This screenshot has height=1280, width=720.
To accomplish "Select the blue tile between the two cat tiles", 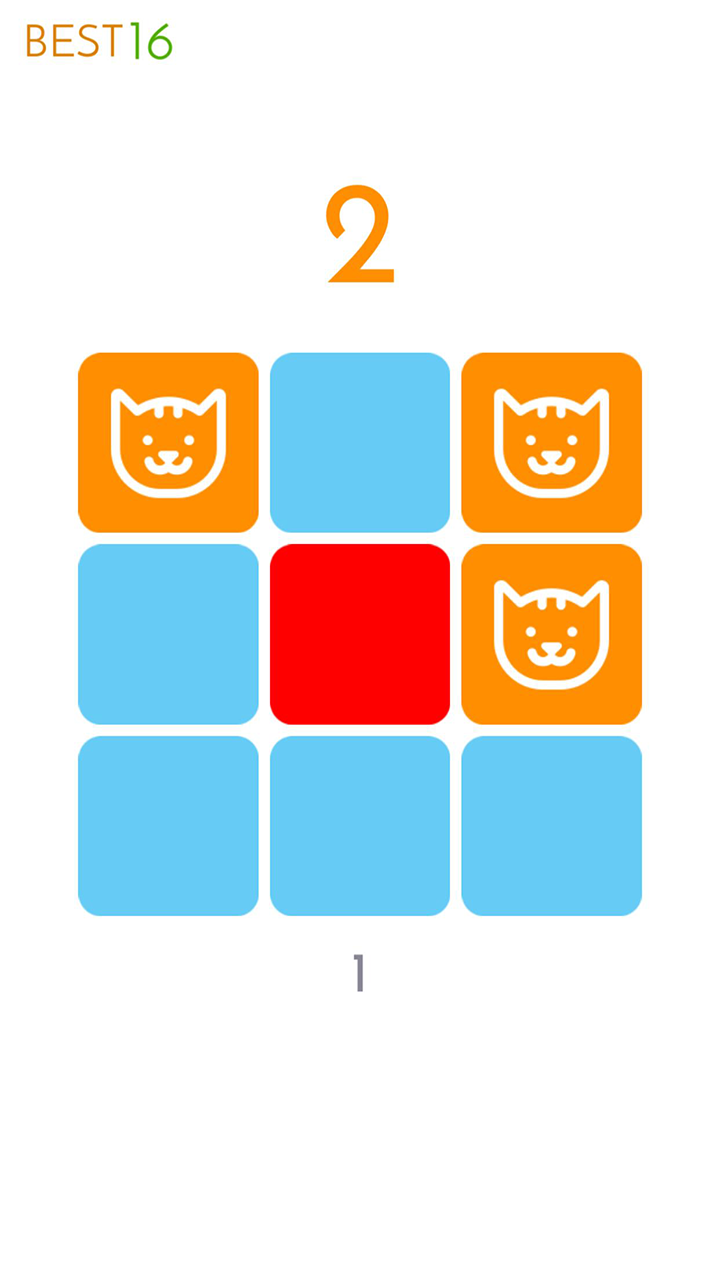I will coord(360,442).
